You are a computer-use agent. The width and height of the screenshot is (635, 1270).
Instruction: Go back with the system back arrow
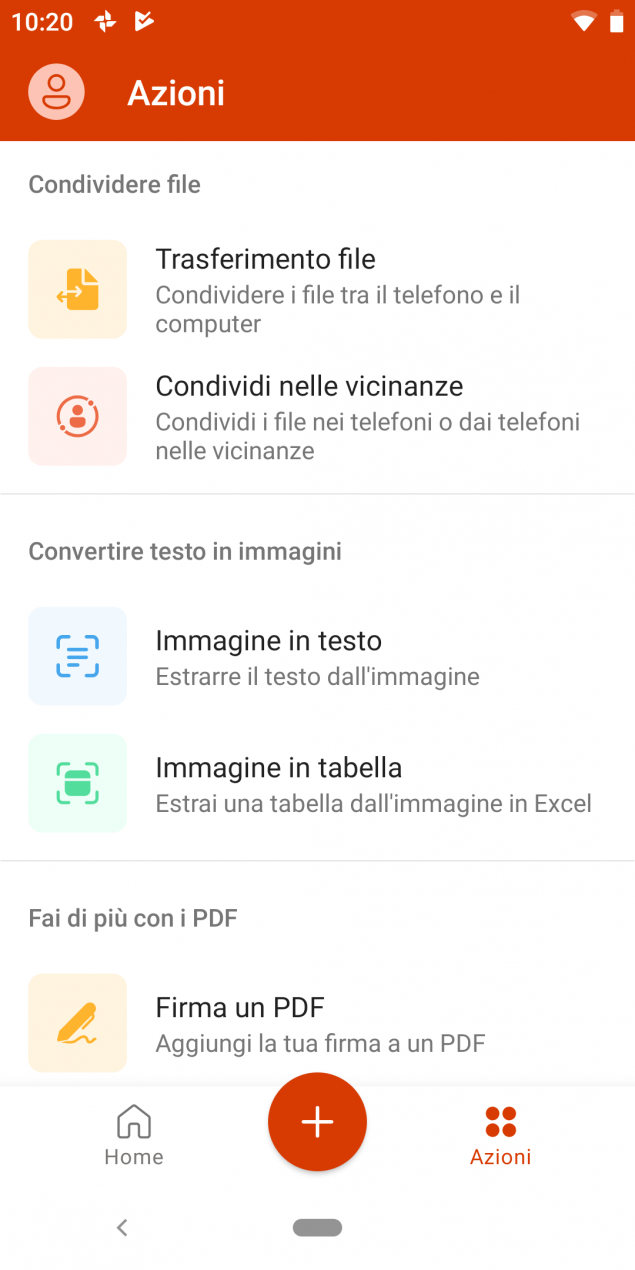[x=122, y=1227]
